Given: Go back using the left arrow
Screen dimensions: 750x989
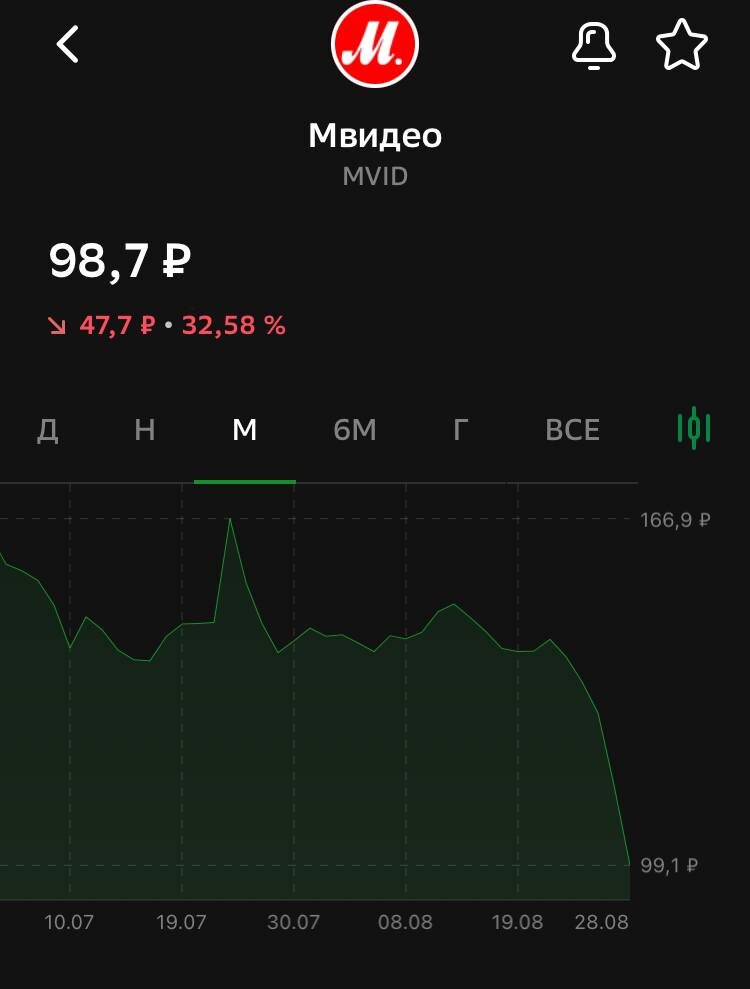Looking at the screenshot, I should pos(68,46).
